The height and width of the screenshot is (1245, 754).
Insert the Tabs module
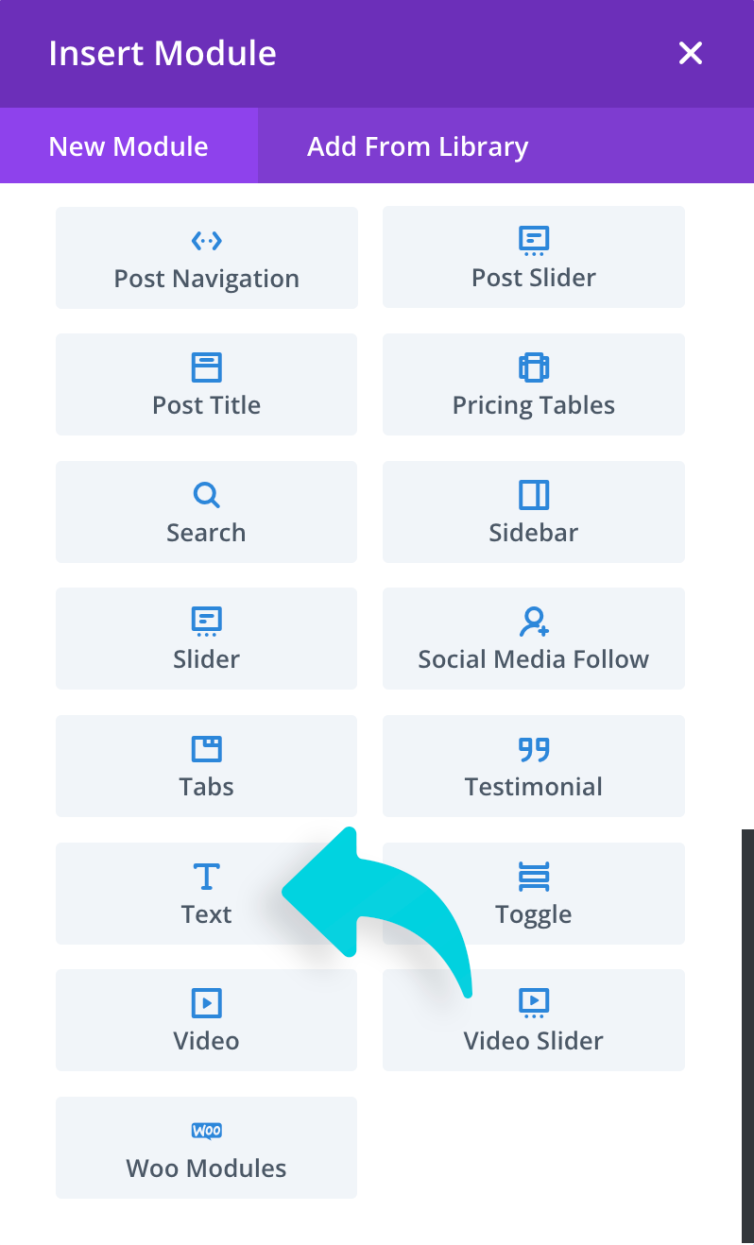(206, 766)
